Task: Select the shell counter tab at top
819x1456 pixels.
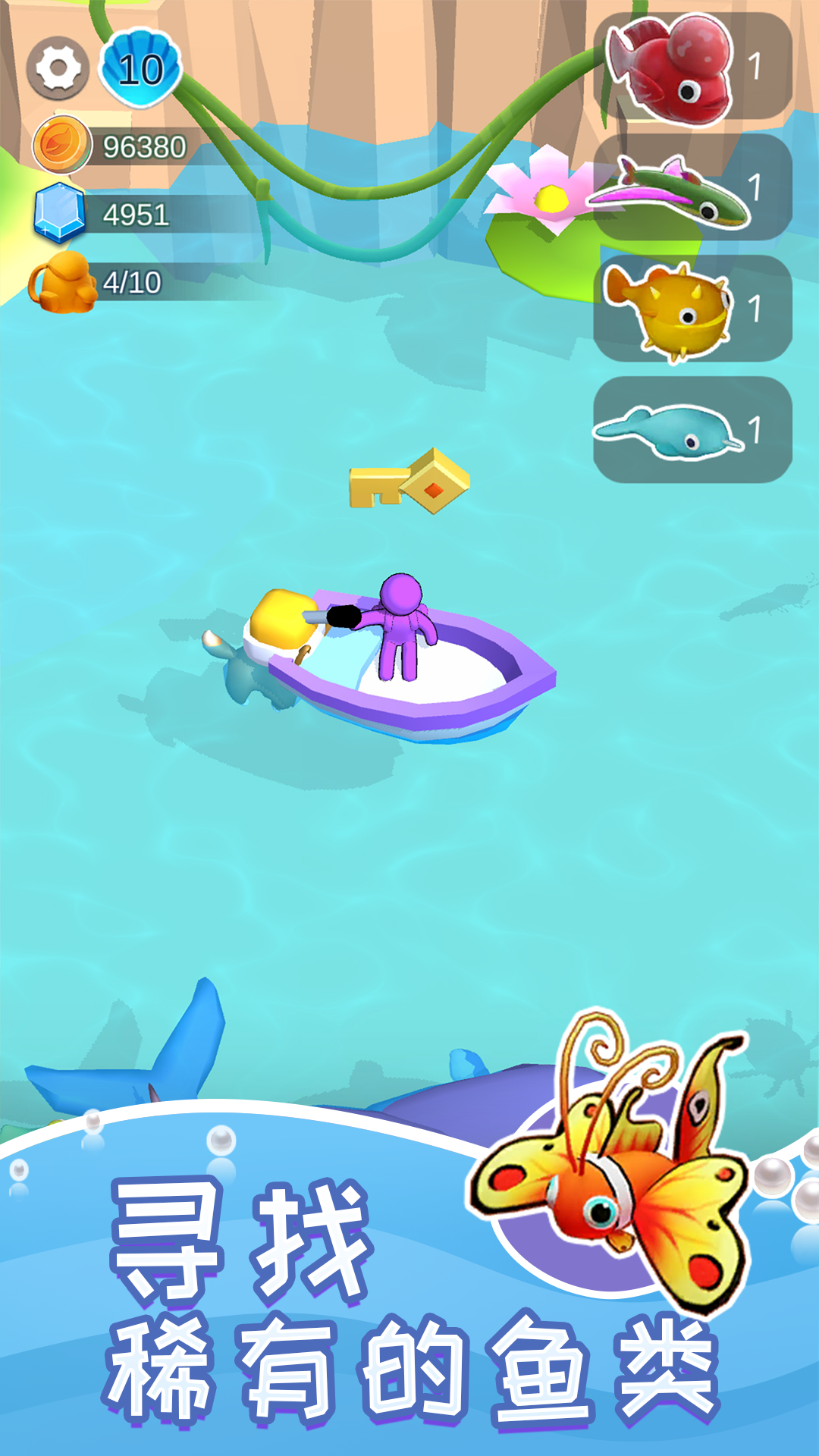Action: tap(139, 67)
